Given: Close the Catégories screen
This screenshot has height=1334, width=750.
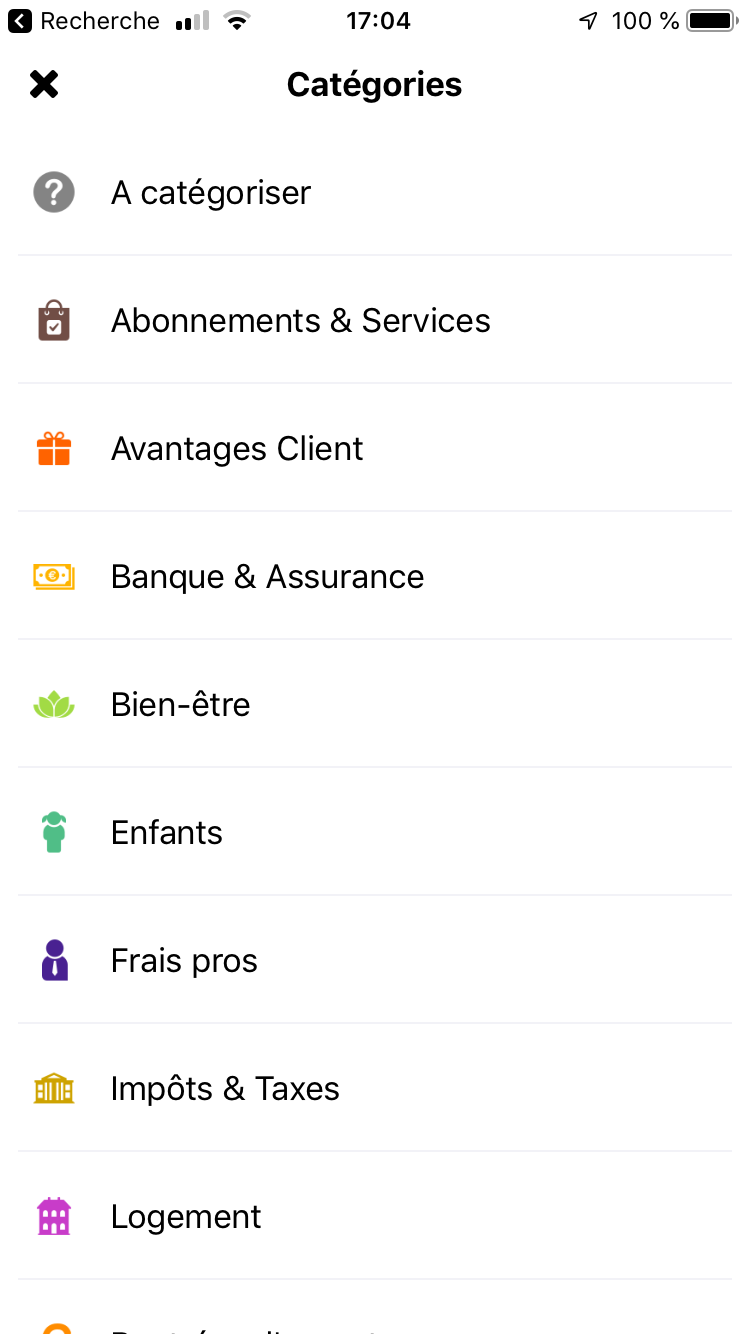Looking at the screenshot, I should click(44, 85).
